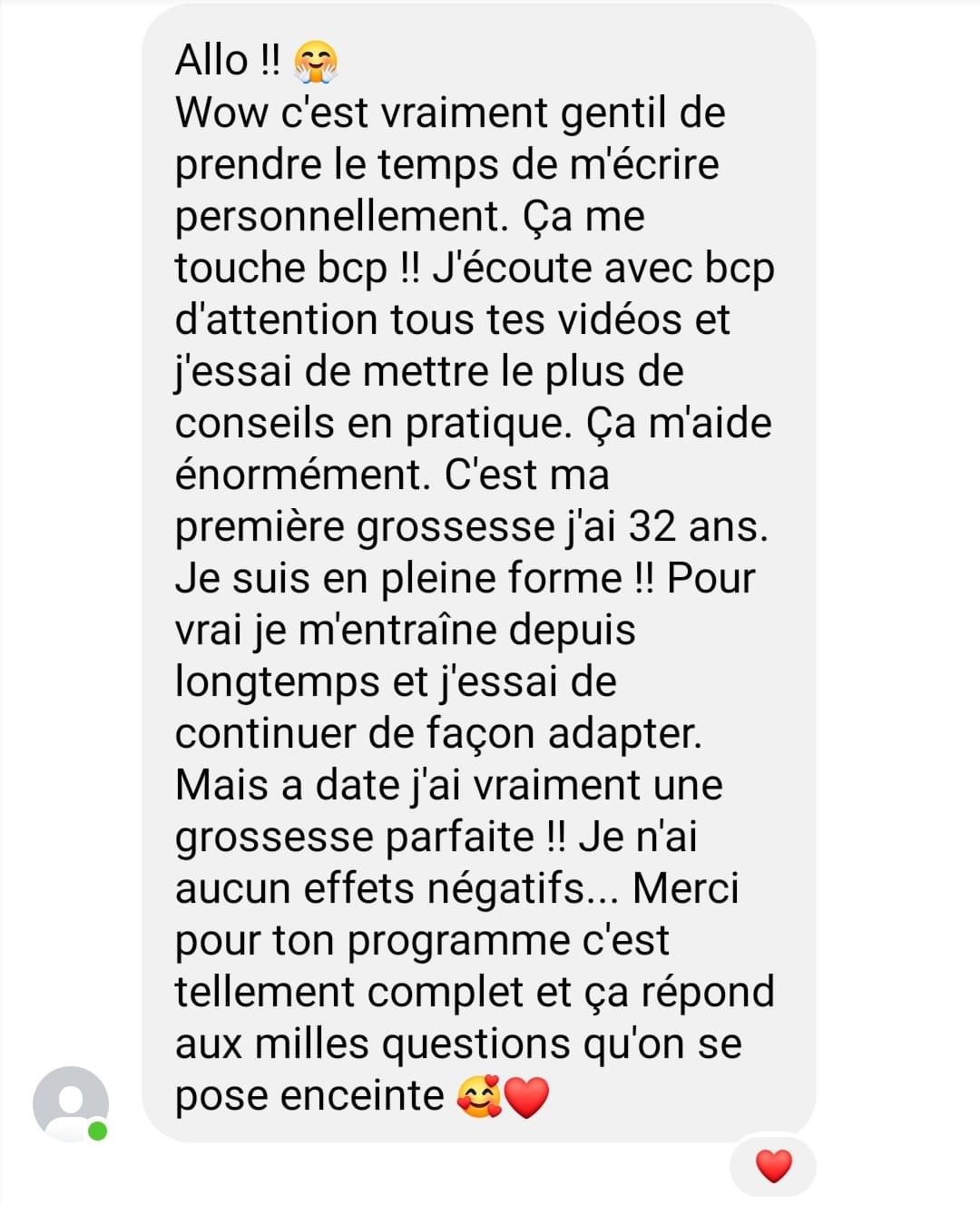Viewport: 980px width, 1205px height.
Task: View the heart reaction on the message
Action: 773,1166
